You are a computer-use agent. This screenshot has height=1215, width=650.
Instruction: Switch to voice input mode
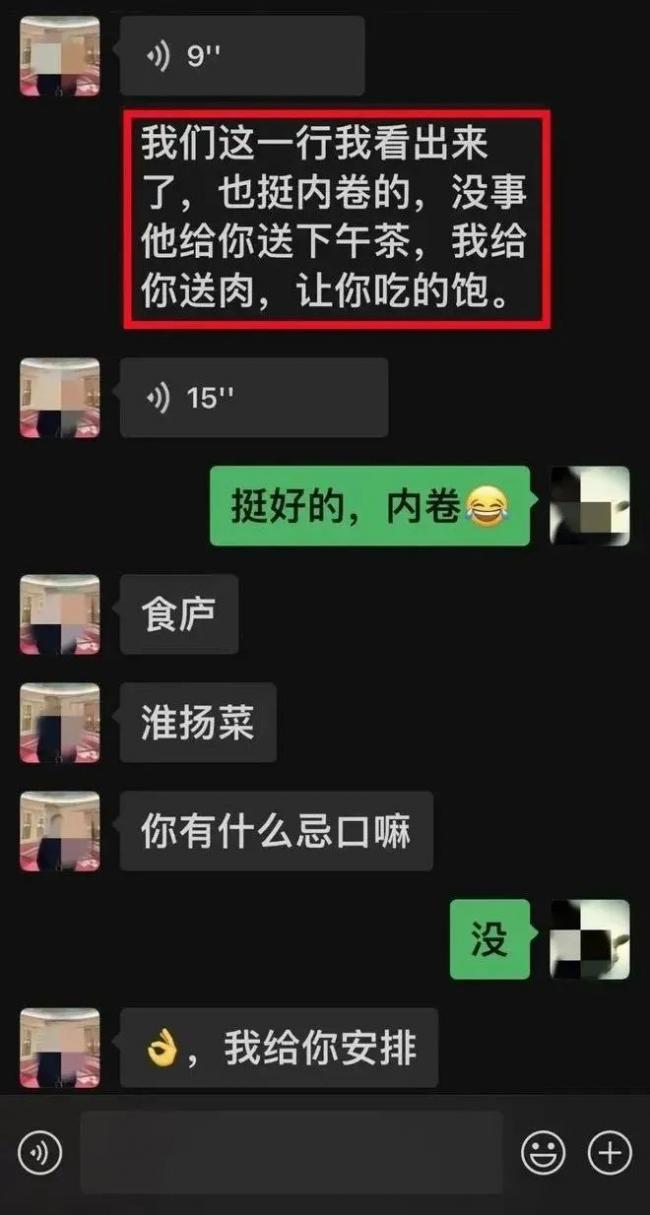pos(40,1153)
